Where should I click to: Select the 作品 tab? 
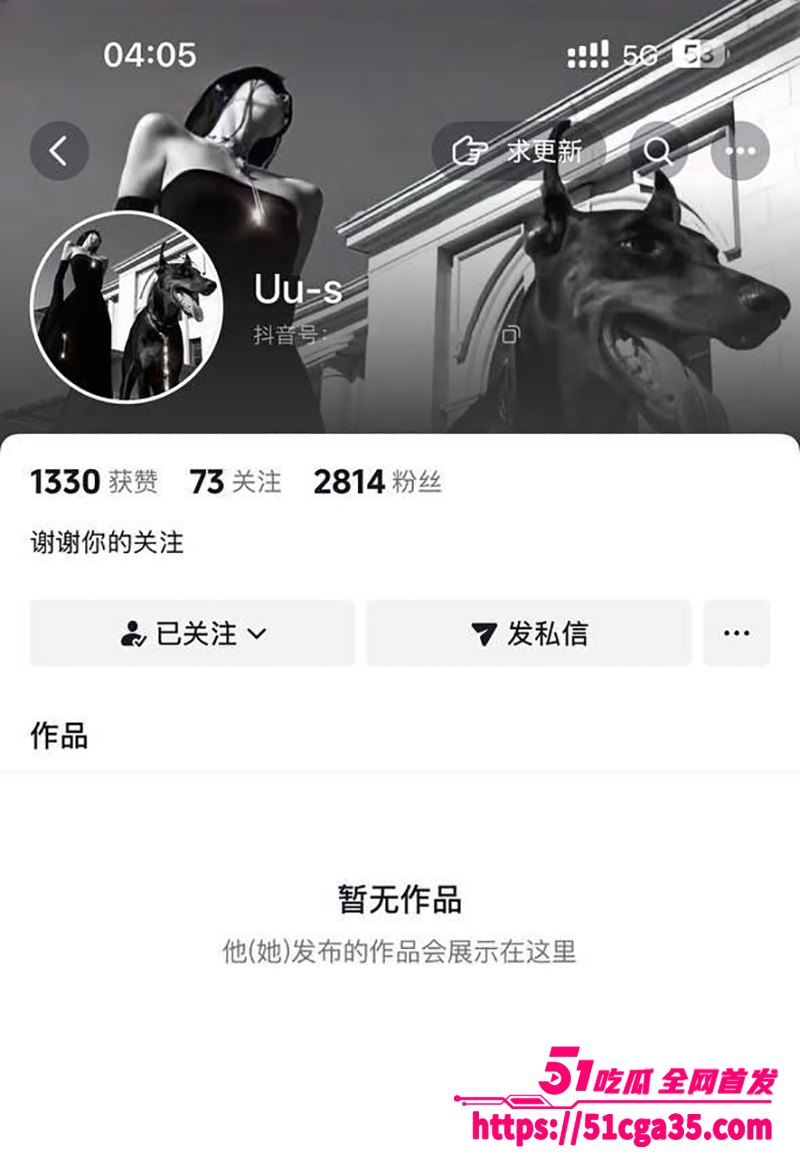(59, 736)
